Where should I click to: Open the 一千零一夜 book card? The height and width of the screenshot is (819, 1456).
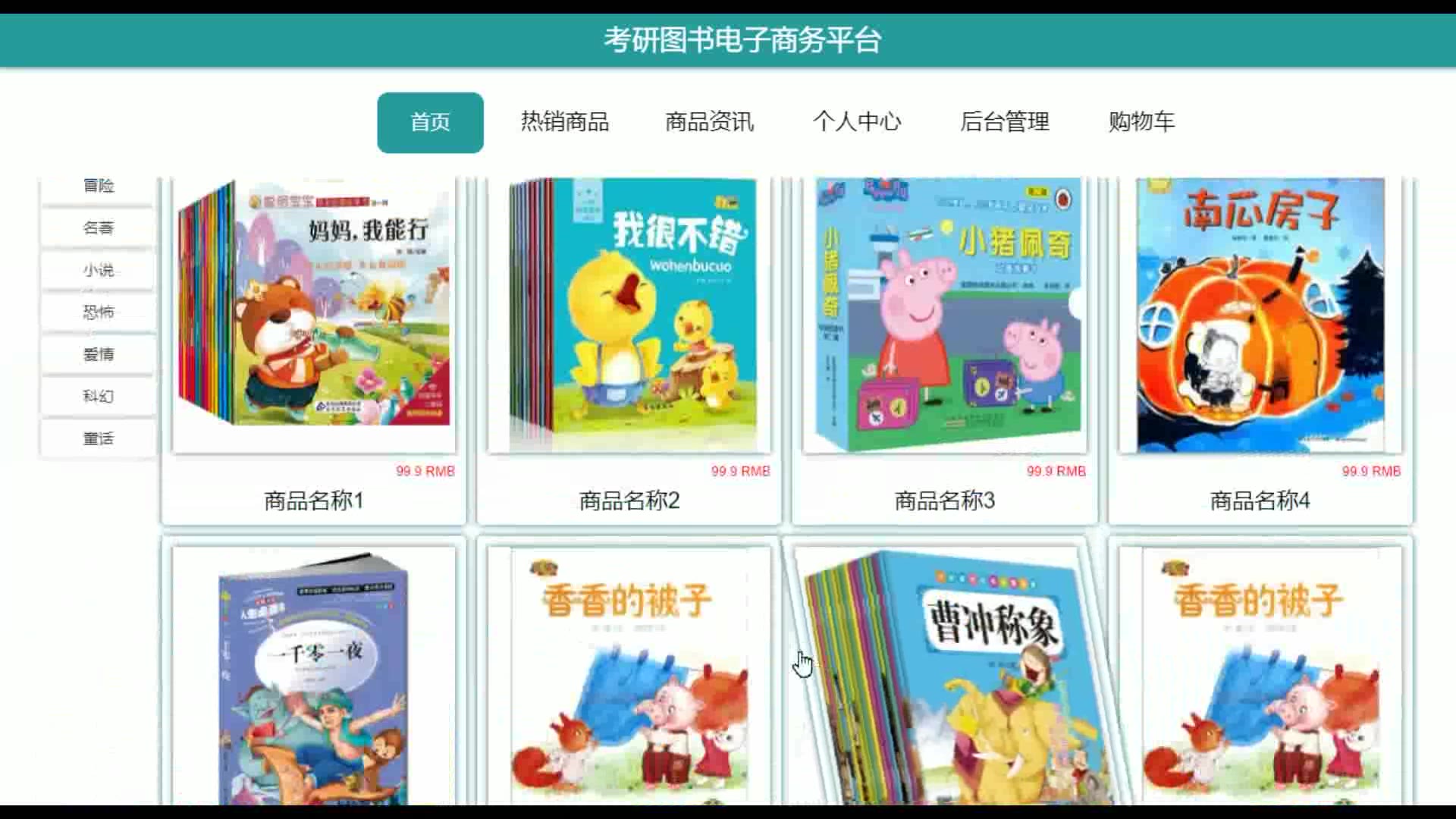coord(313,675)
